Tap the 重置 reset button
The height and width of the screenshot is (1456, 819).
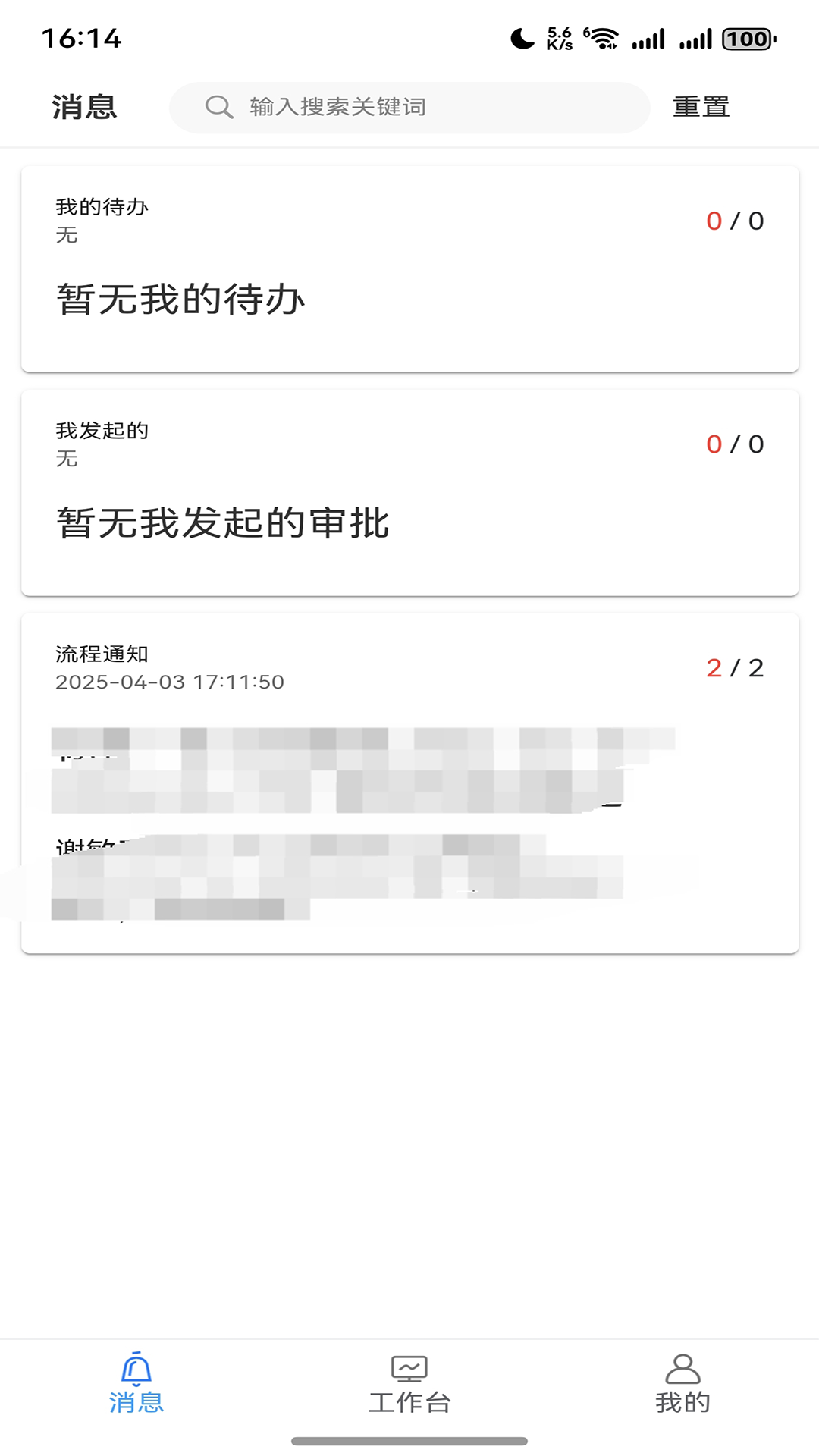(x=701, y=106)
